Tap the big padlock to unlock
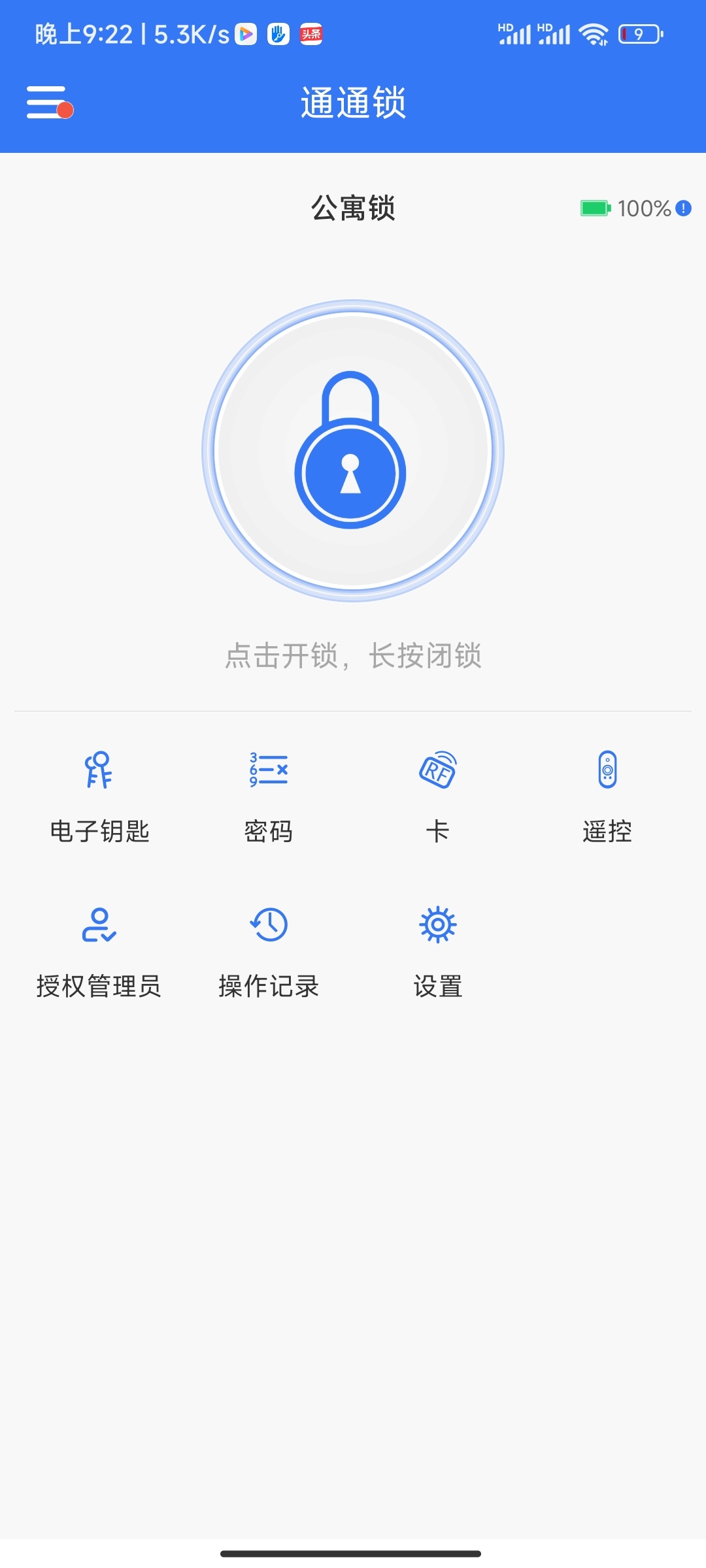This screenshot has height=1568, width=706. click(x=352, y=451)
